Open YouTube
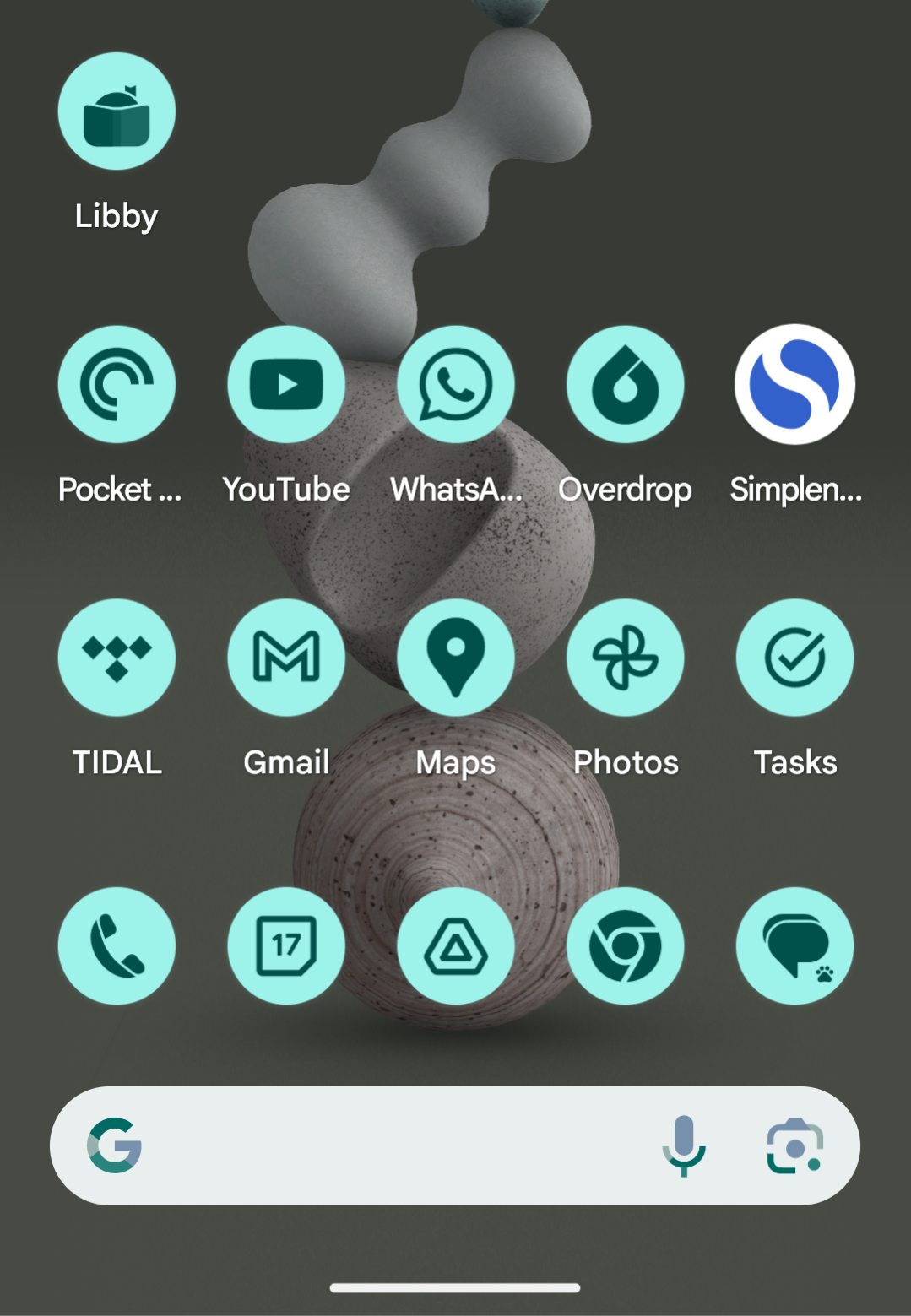Screen dimensions: 911x1316 point(286,384)
